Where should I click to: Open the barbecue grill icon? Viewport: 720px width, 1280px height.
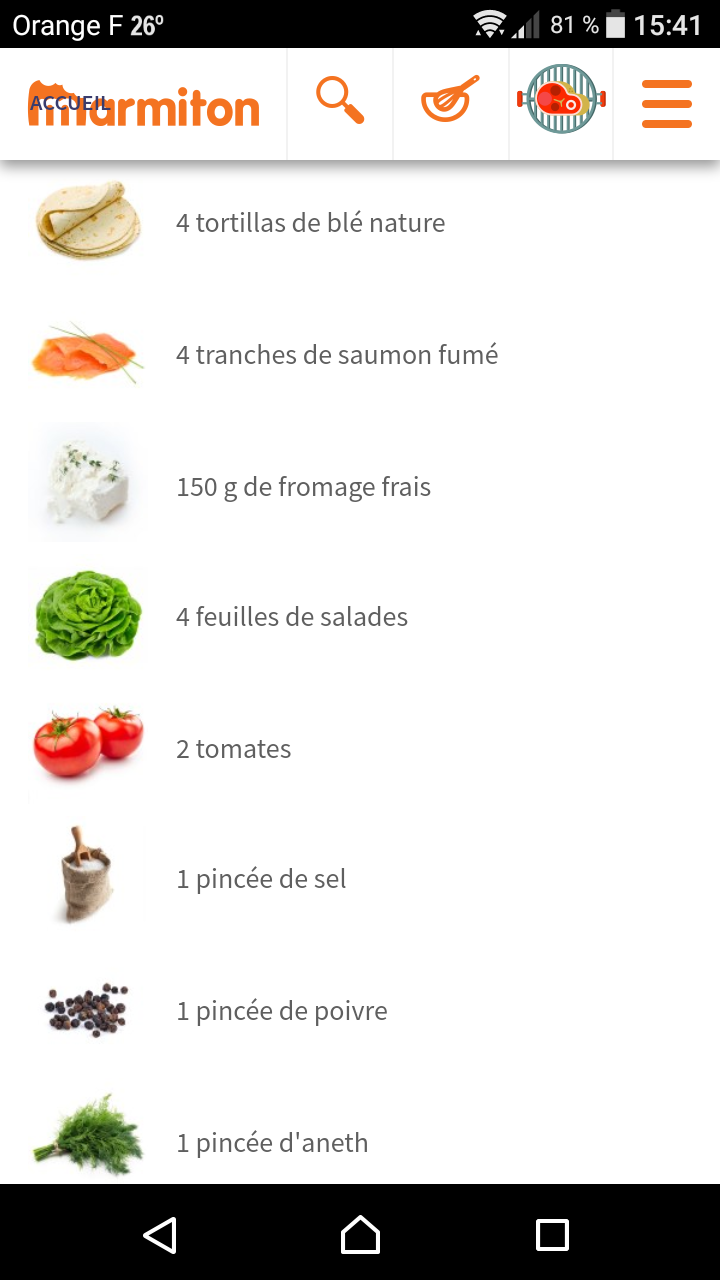click(x=561, y=100)
